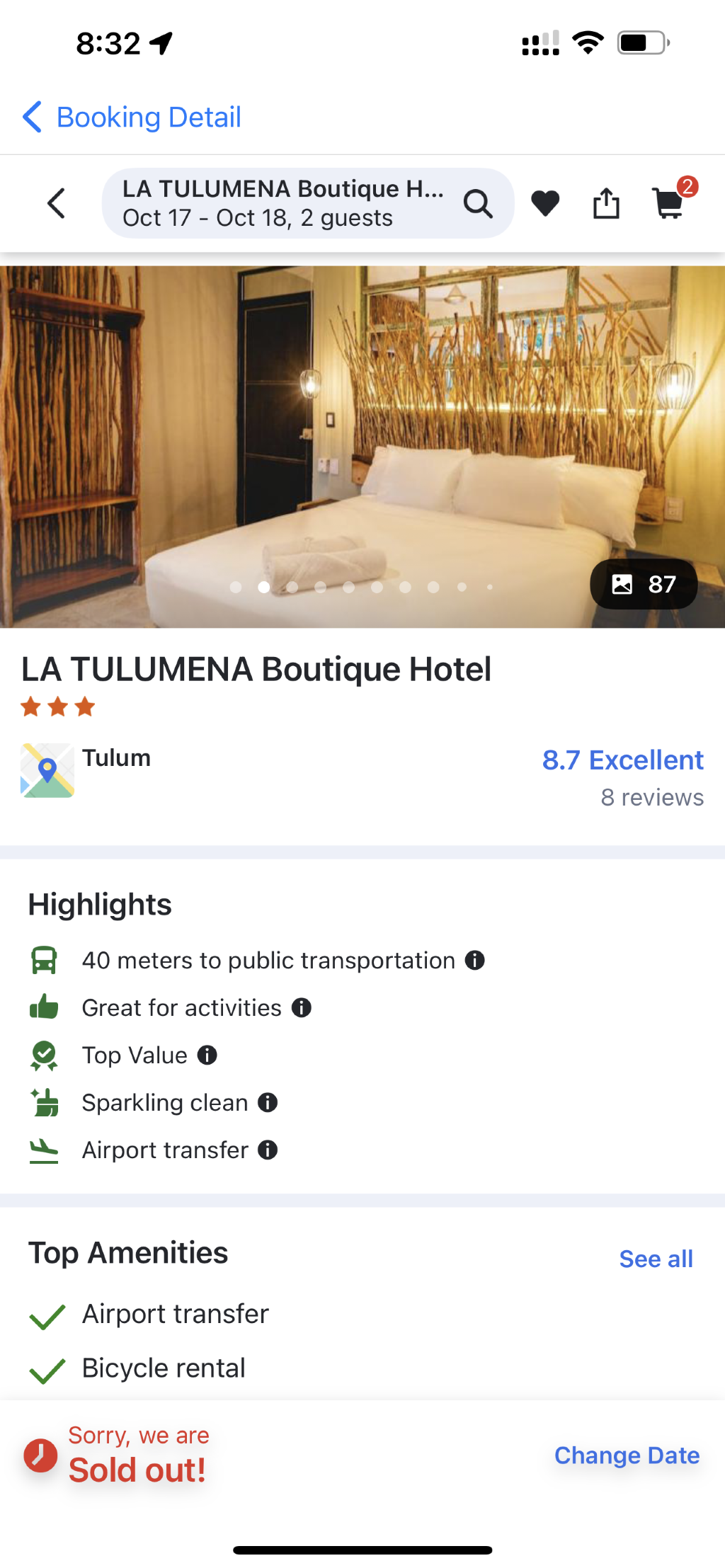Show info for Sparkling clean
The height and width of the screenshot is (1568, 725).
point(268,1102)
